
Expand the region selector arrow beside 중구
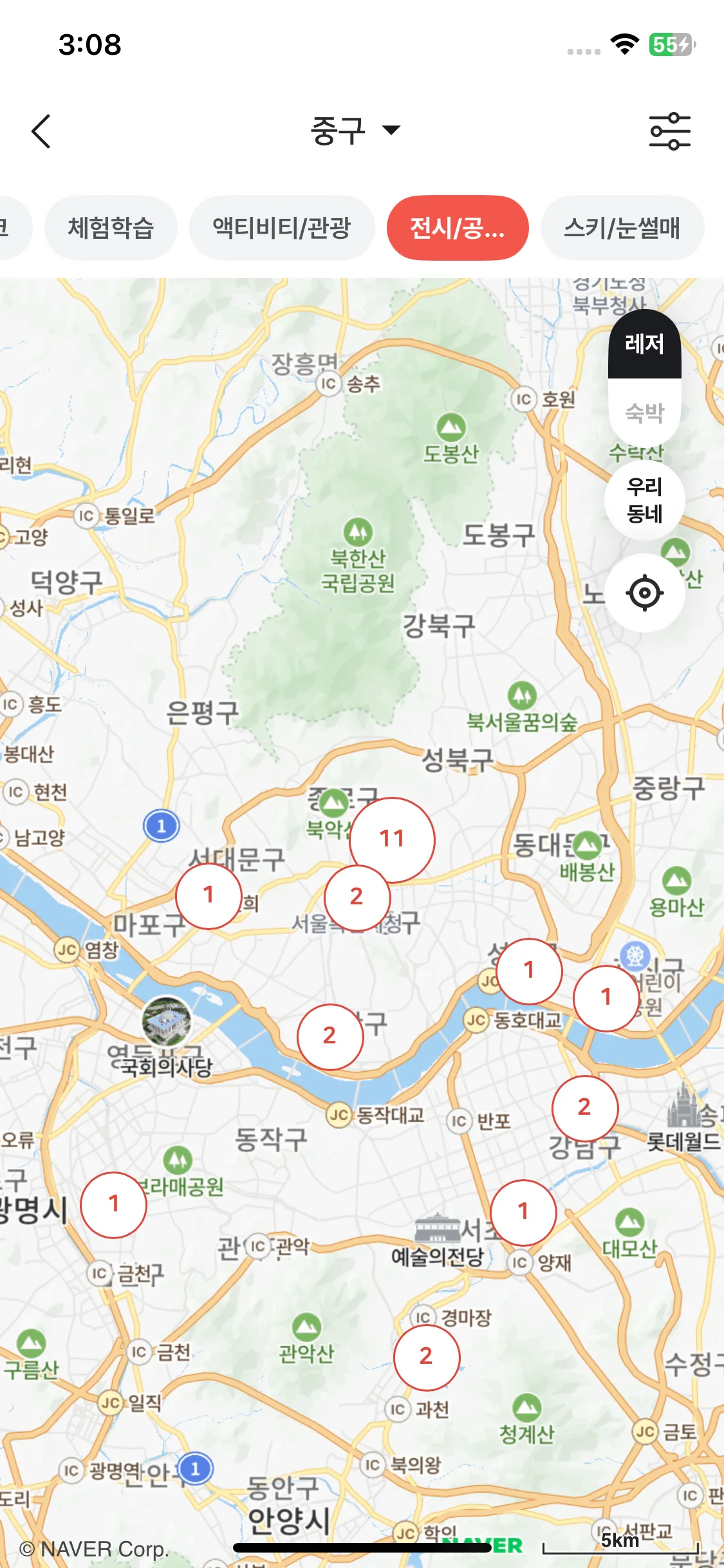tap(391, 131)
